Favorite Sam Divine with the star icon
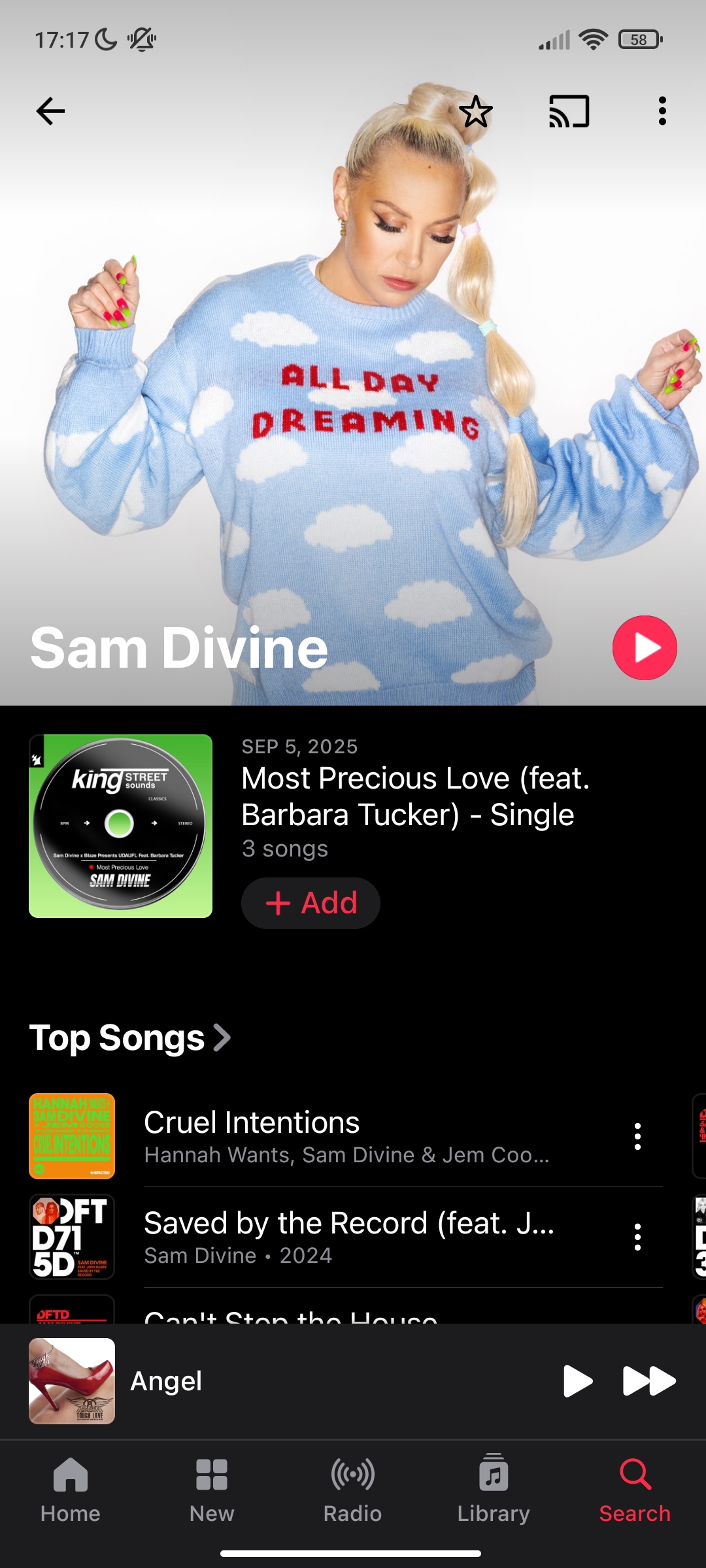The width and height of the screenshot is (706, 1568). [475, 111]
